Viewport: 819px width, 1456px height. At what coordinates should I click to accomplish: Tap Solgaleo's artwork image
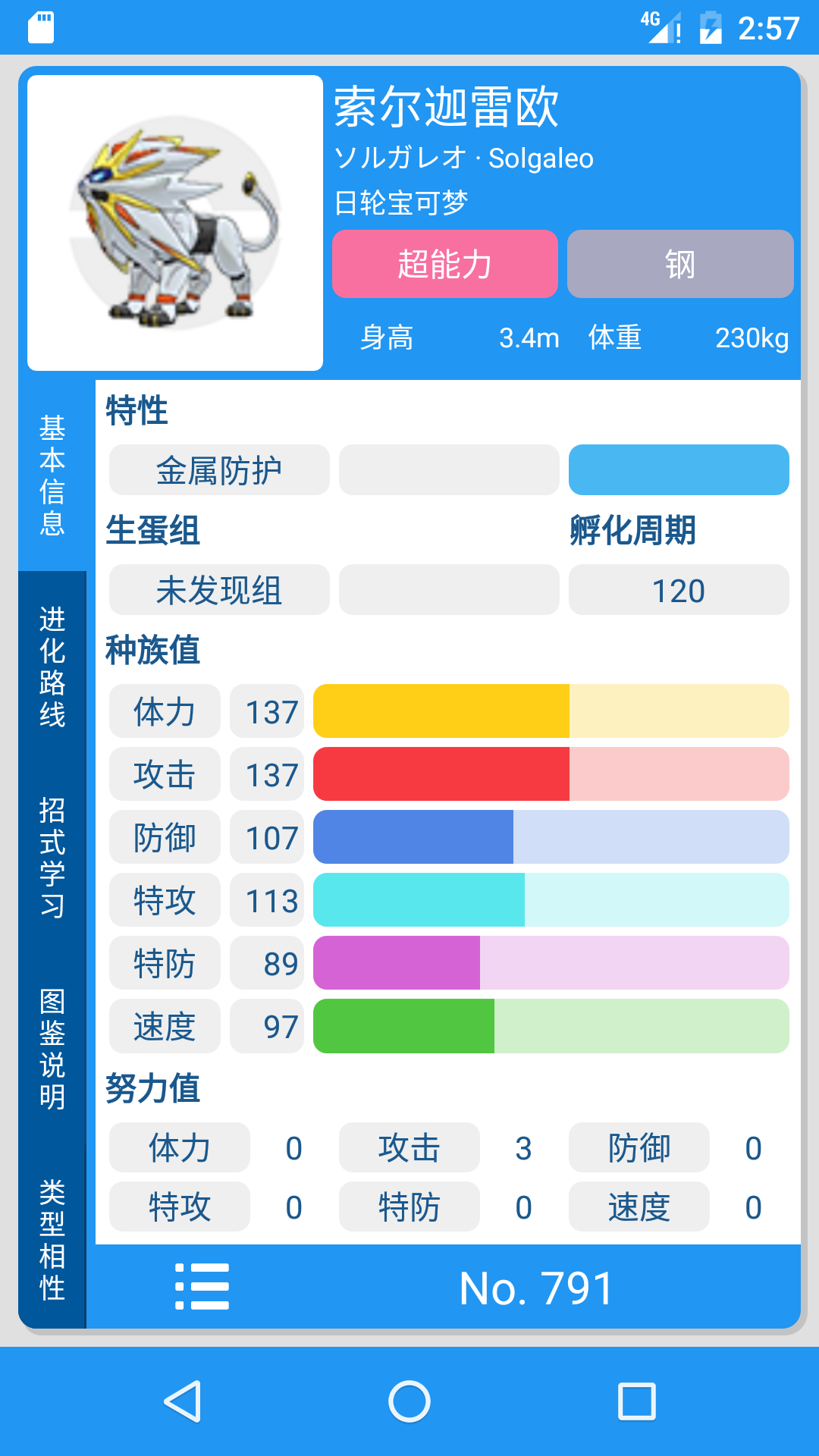[x=174, y=219]
